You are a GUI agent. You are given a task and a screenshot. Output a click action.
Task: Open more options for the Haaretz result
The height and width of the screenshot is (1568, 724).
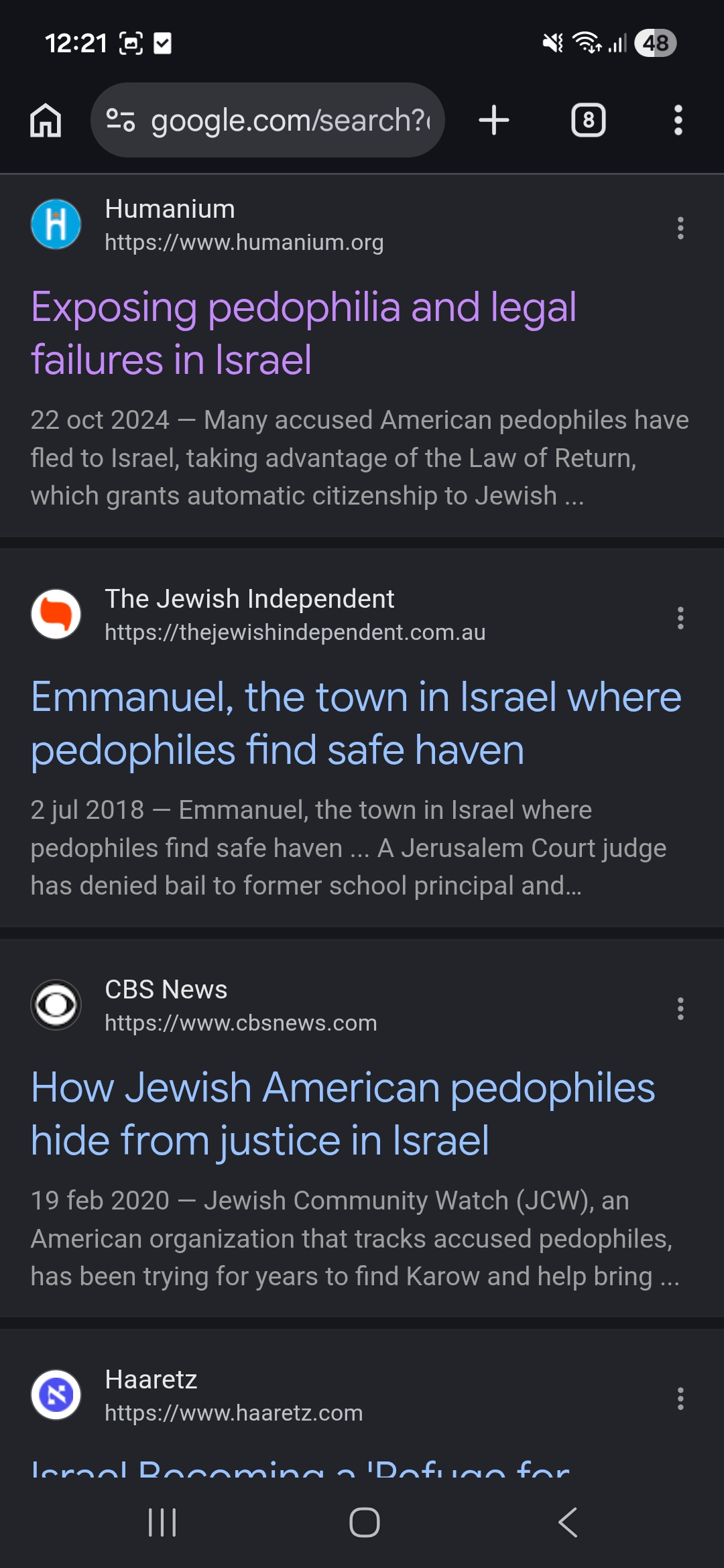click(x=680, y=1398)
